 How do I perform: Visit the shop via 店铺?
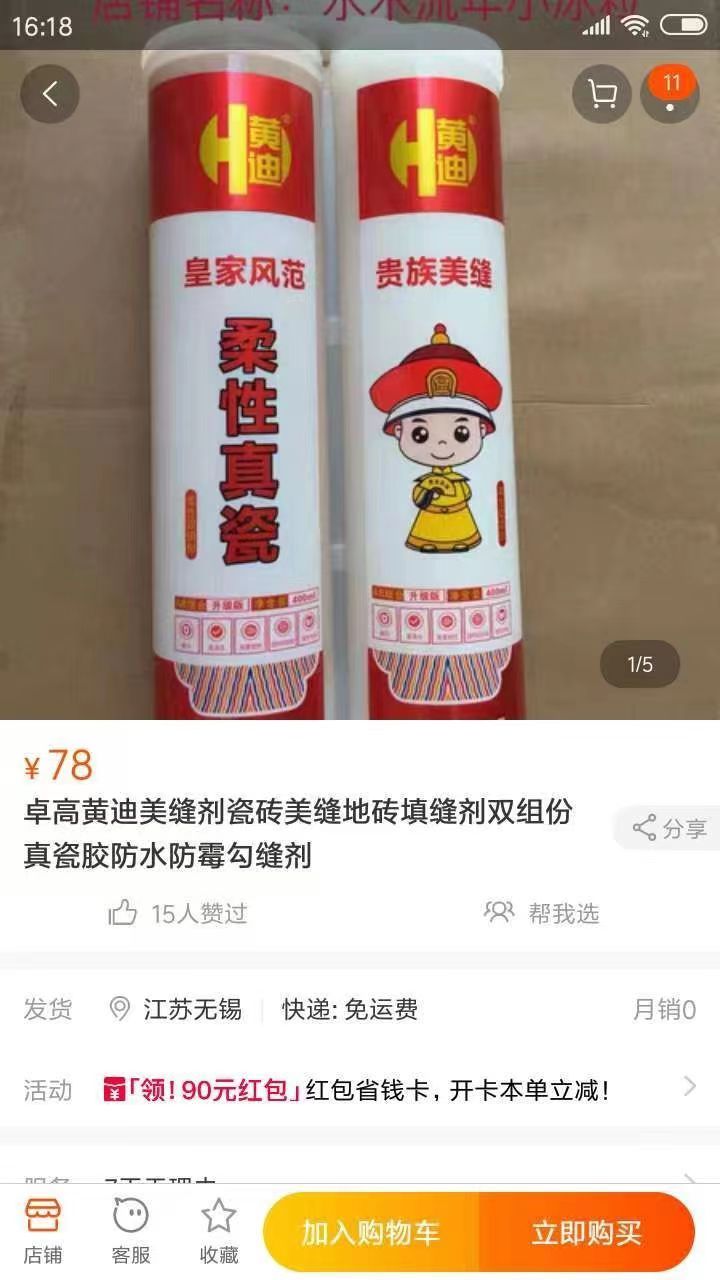pos(43,1231)
